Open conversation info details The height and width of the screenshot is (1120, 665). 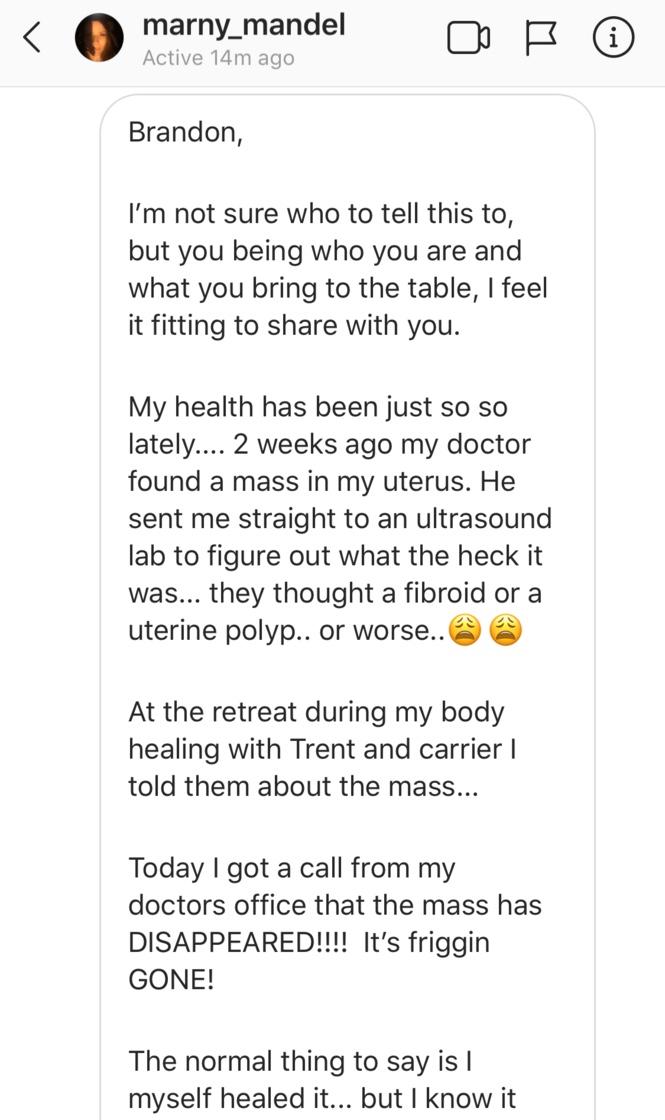(613, 39)
